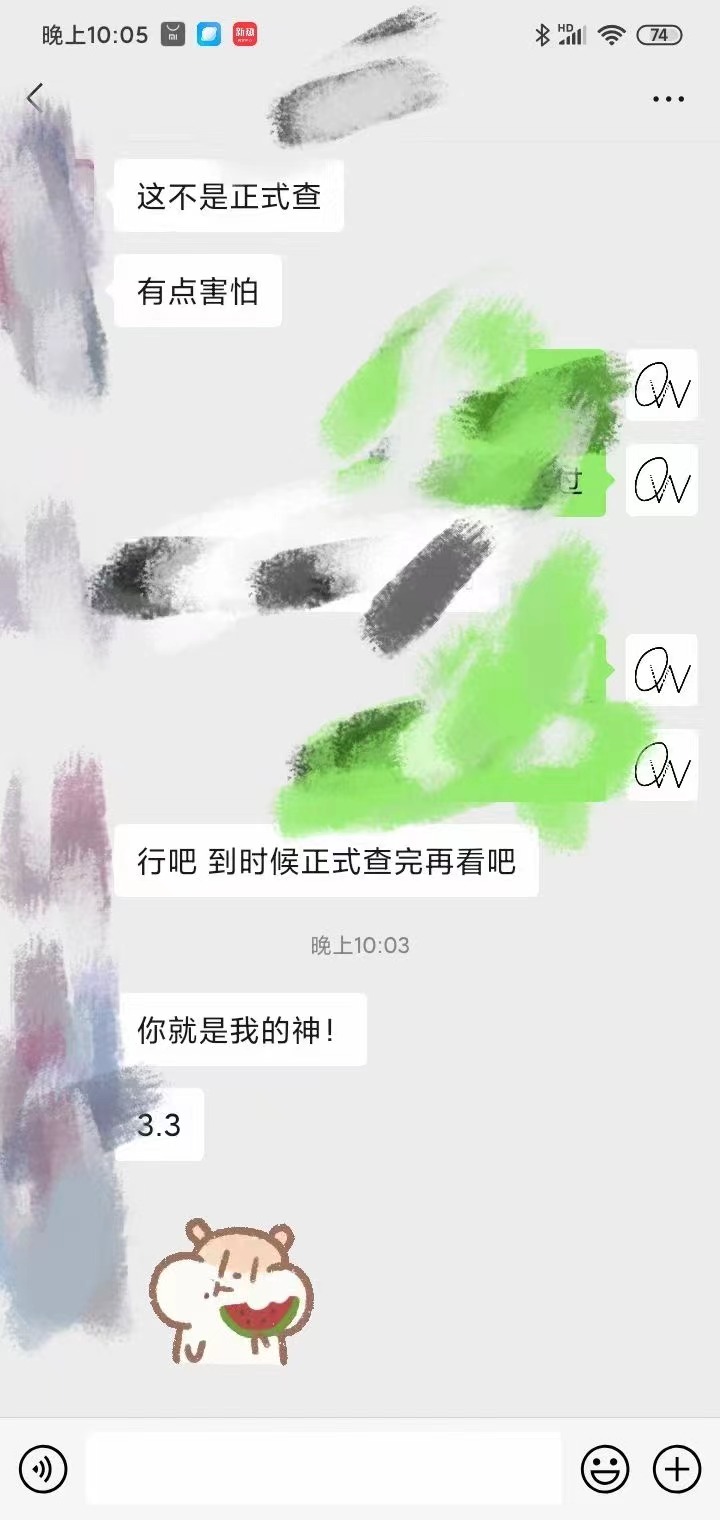Tap the message text field

tap(323, 1469)
